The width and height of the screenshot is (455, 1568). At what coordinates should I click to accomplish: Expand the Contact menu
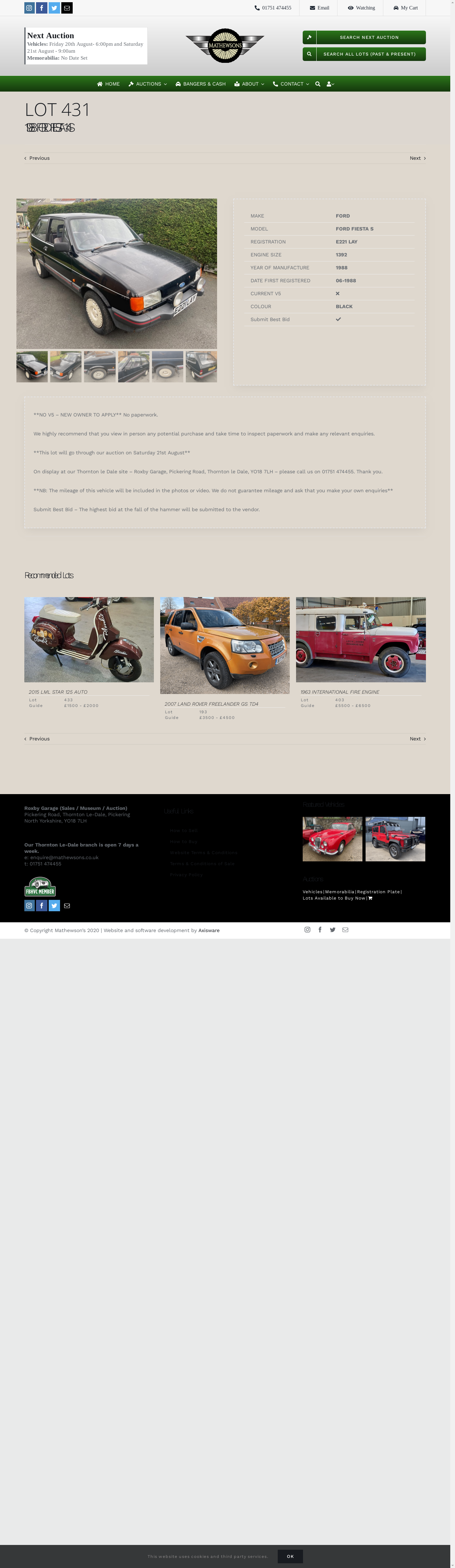click(291, 84)
